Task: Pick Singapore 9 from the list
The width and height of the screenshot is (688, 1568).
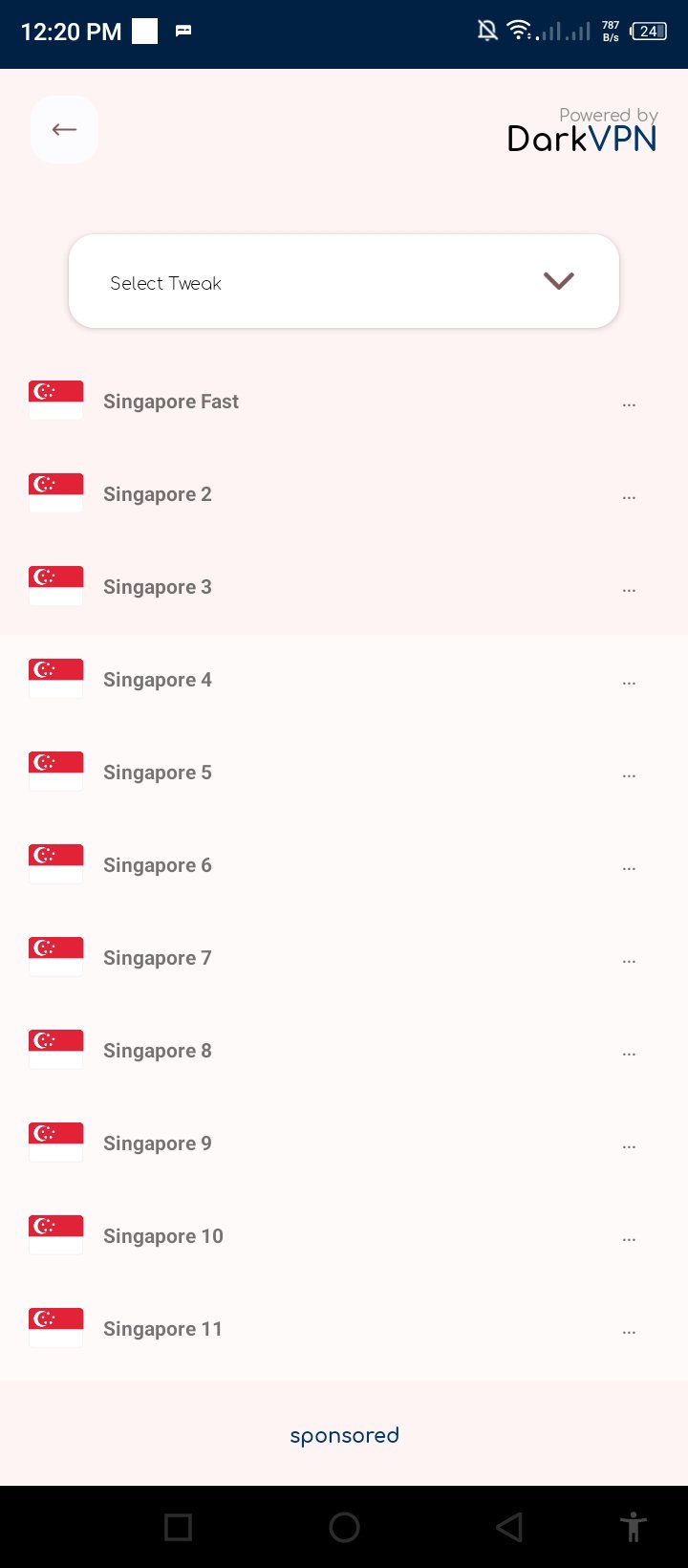Action: coord(158,1143)
